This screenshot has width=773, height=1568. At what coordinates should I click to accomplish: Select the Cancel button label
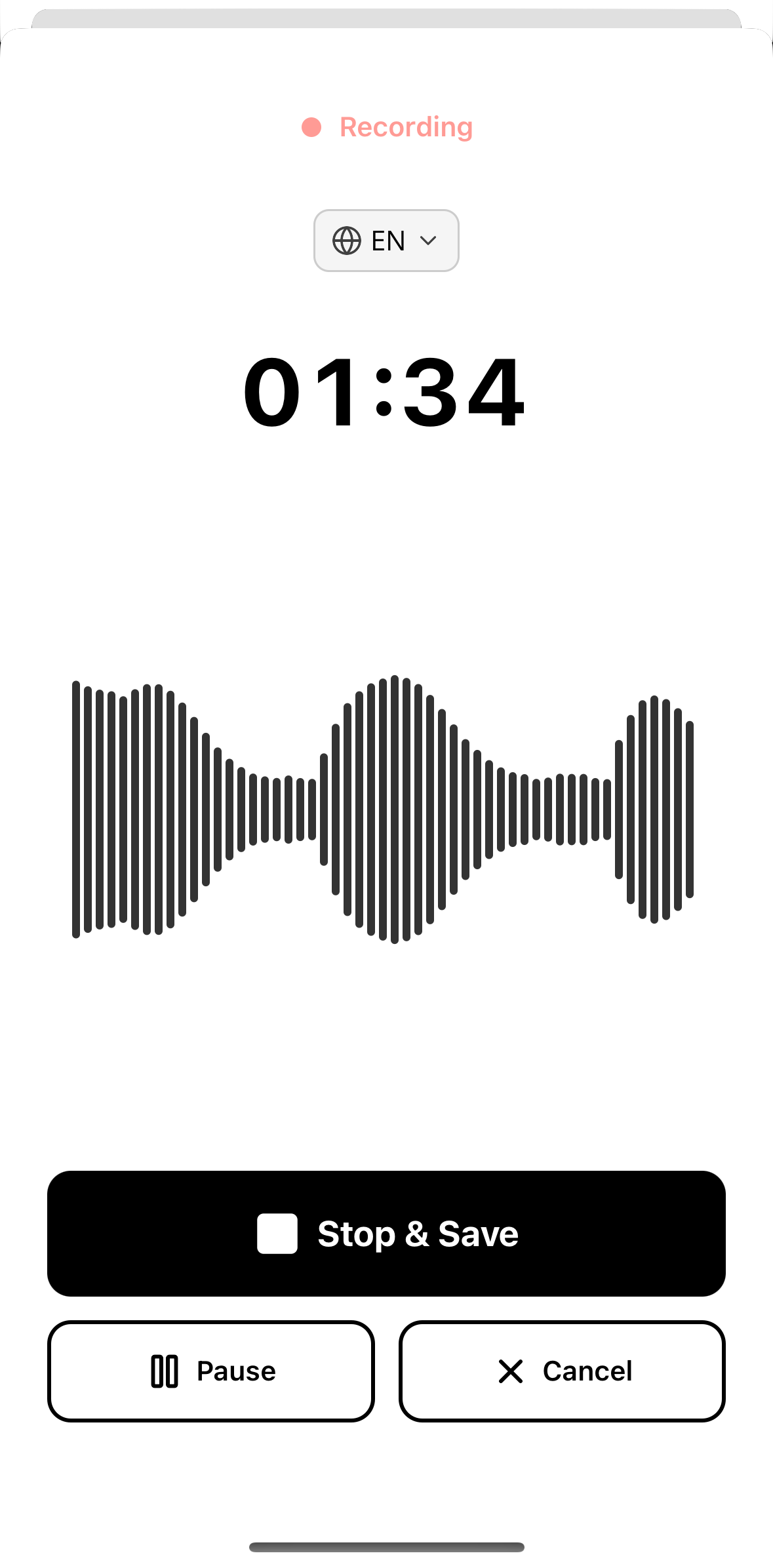point(587,1371)
